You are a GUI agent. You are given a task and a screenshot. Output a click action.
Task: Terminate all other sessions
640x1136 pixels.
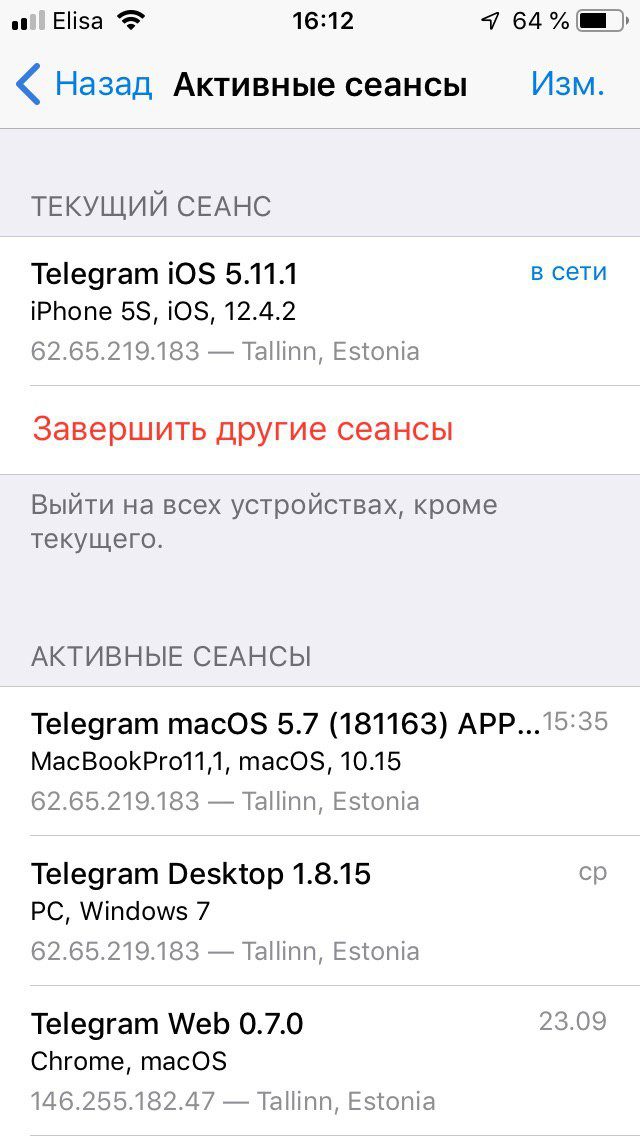[x=243, y=429]
